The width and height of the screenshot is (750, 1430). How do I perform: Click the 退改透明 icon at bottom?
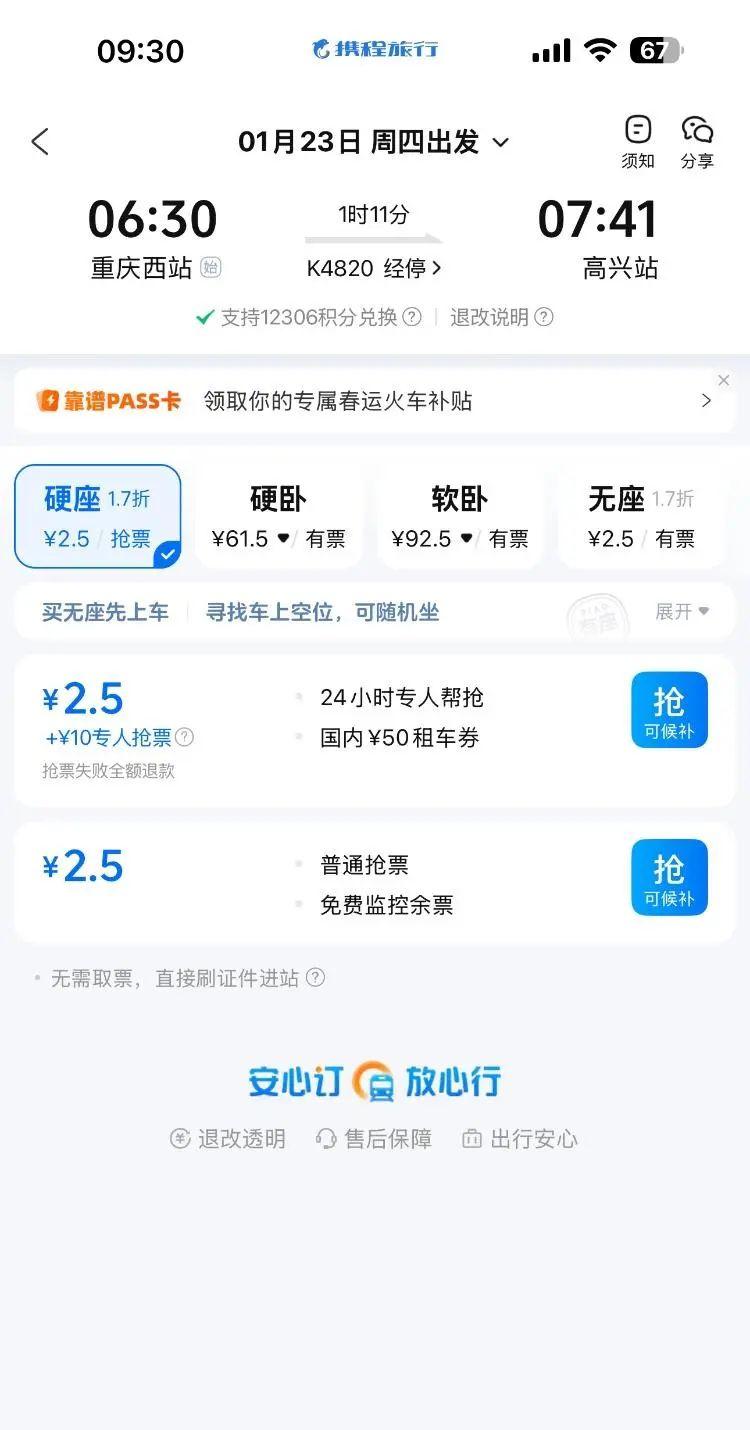pyautogui.click(x=181, y=1138)
